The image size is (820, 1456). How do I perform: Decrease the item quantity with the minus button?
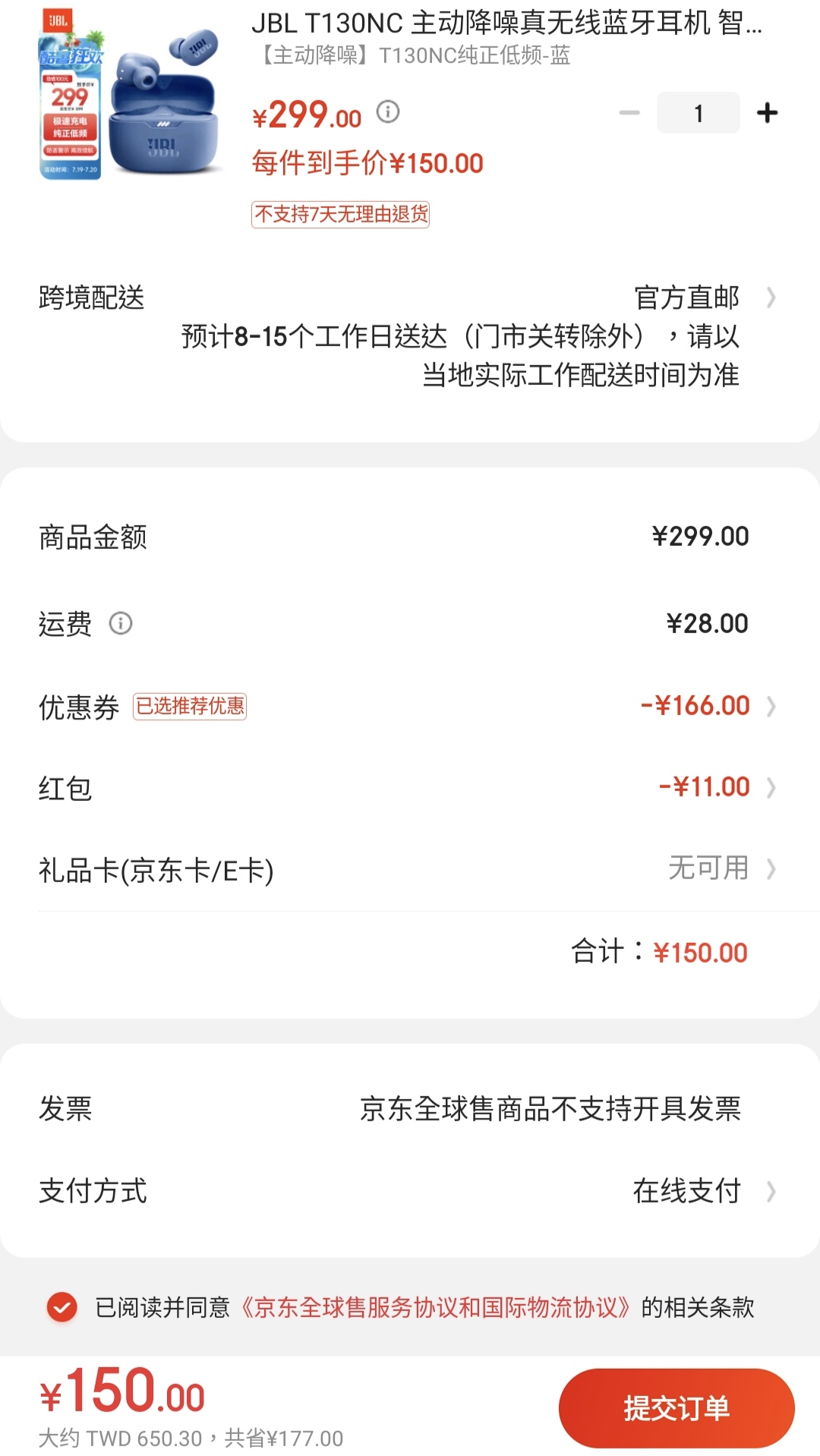[x=629, y=113]
